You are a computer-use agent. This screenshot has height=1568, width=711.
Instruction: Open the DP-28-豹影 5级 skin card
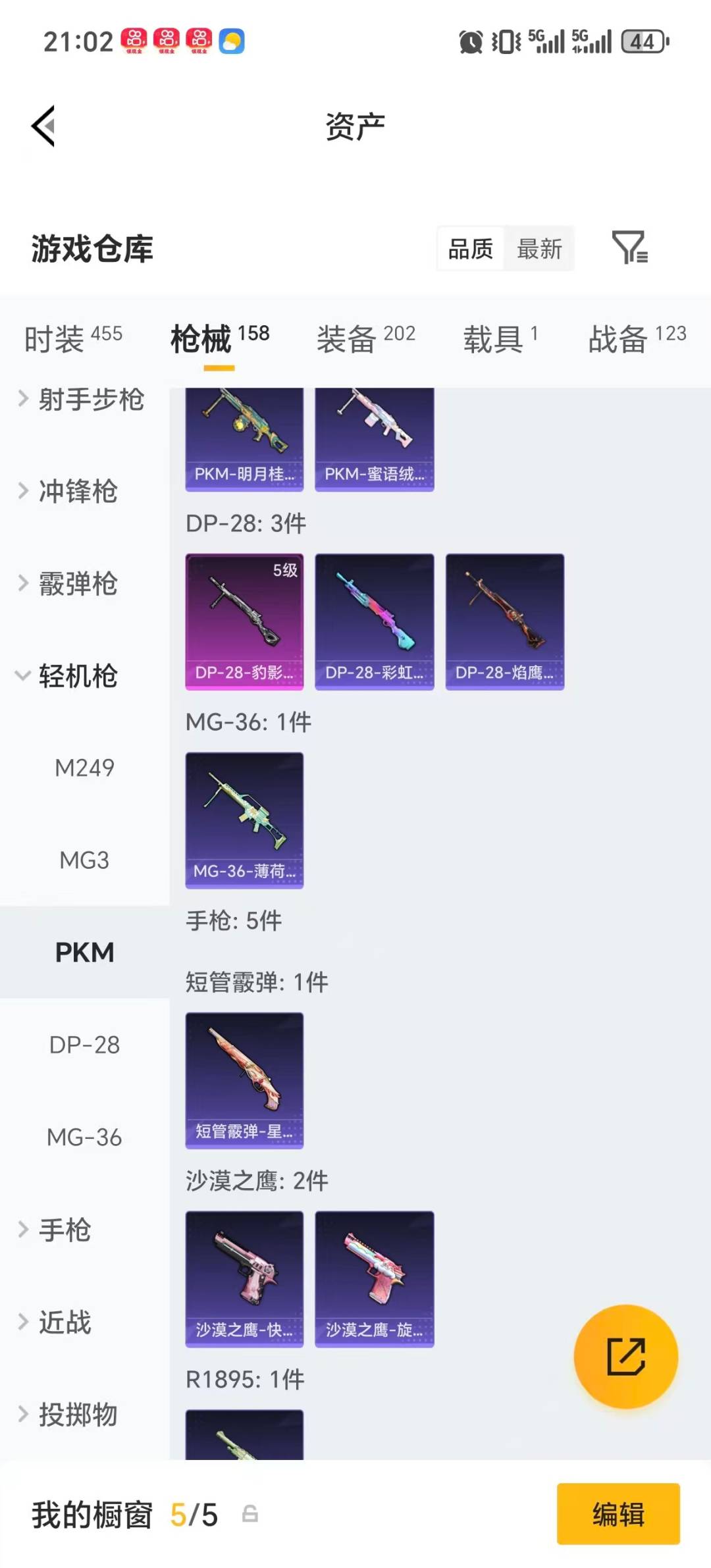[244, 620]
